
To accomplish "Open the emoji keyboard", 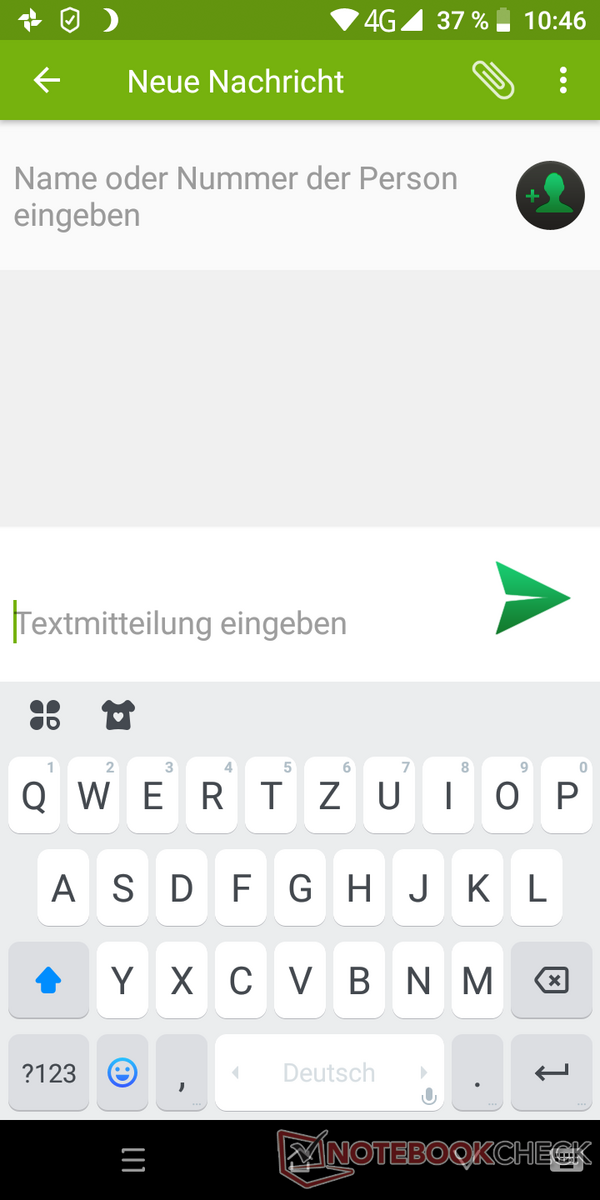I will (122, 1073).
